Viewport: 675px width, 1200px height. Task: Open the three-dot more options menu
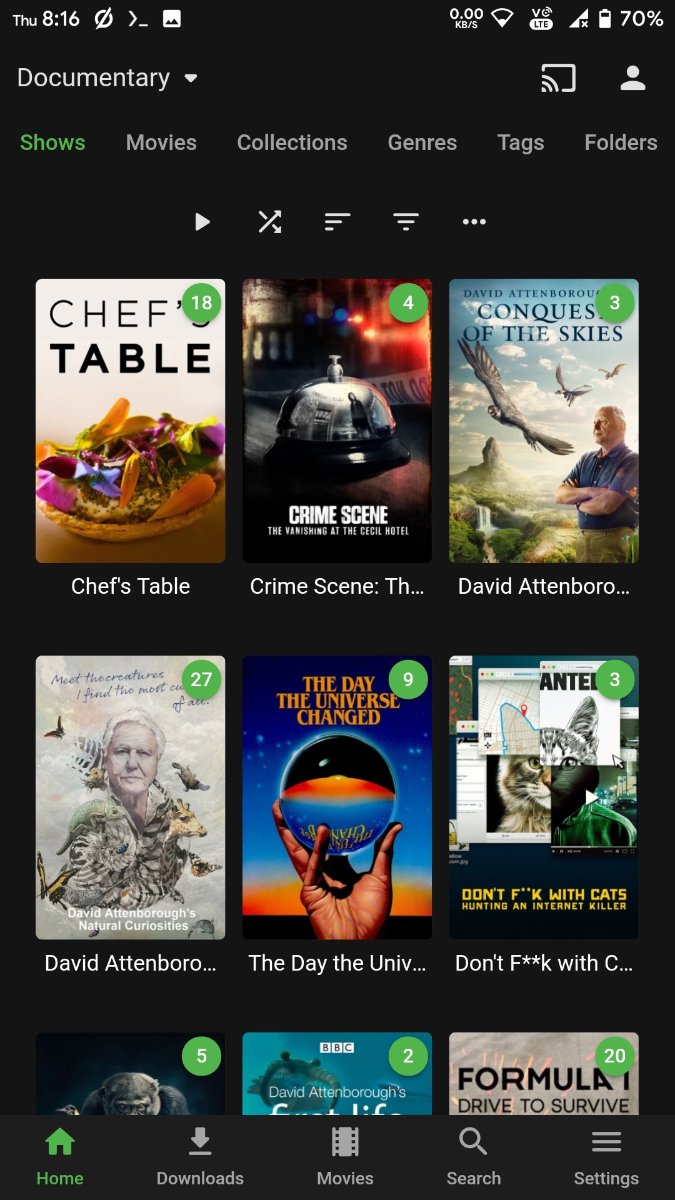tap(474, 222)
